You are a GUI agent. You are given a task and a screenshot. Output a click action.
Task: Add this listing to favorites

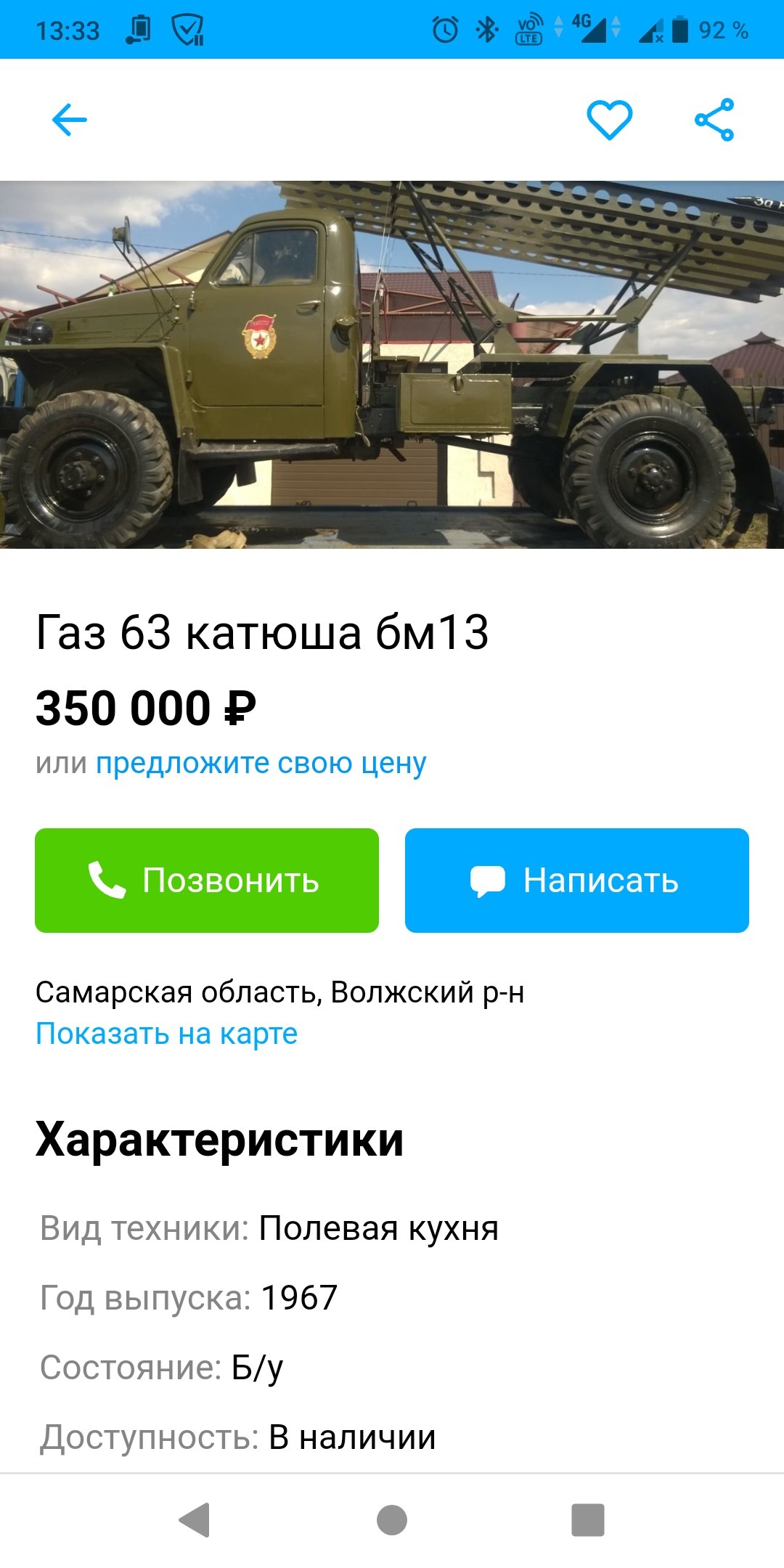pyautogui.click(x=609, y=120)
